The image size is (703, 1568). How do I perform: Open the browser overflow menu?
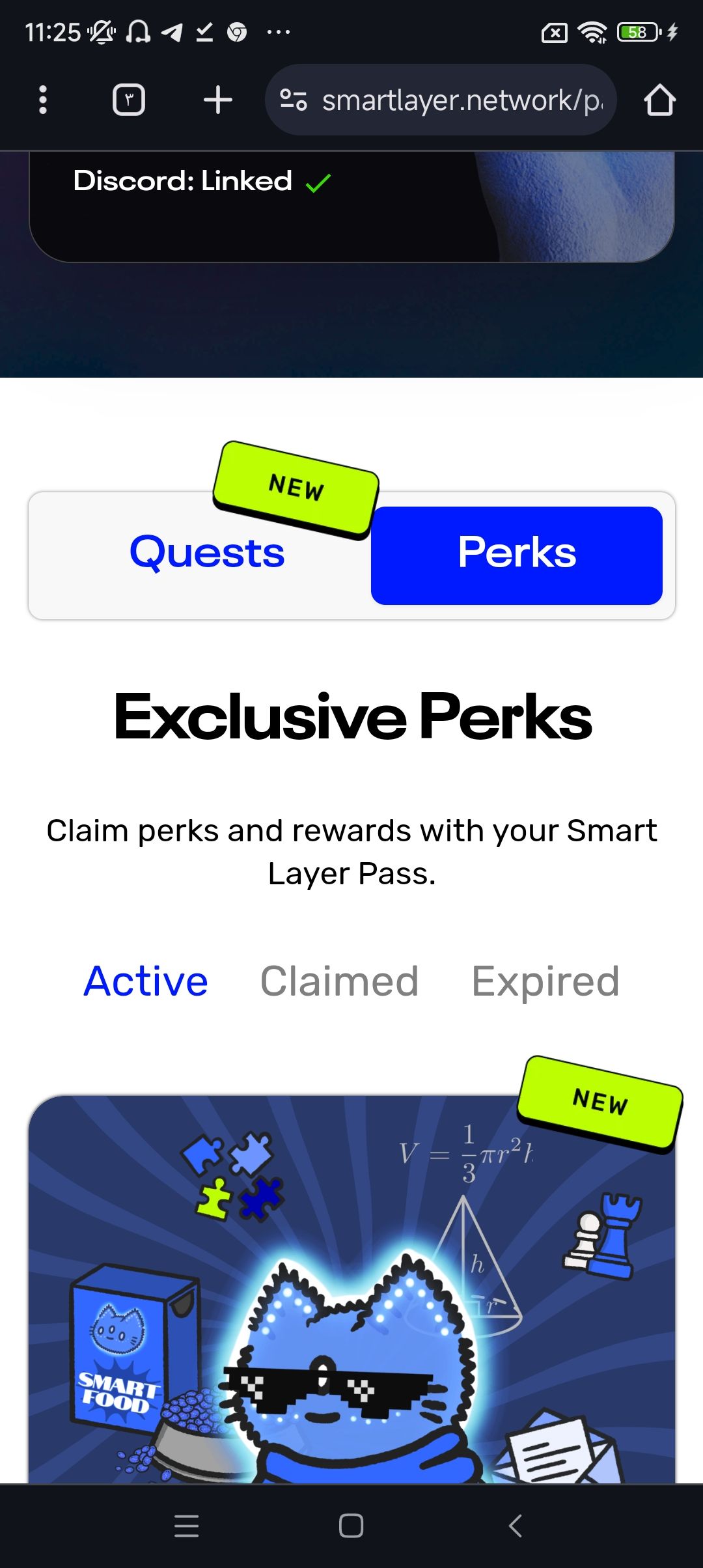tap(43, 100)
